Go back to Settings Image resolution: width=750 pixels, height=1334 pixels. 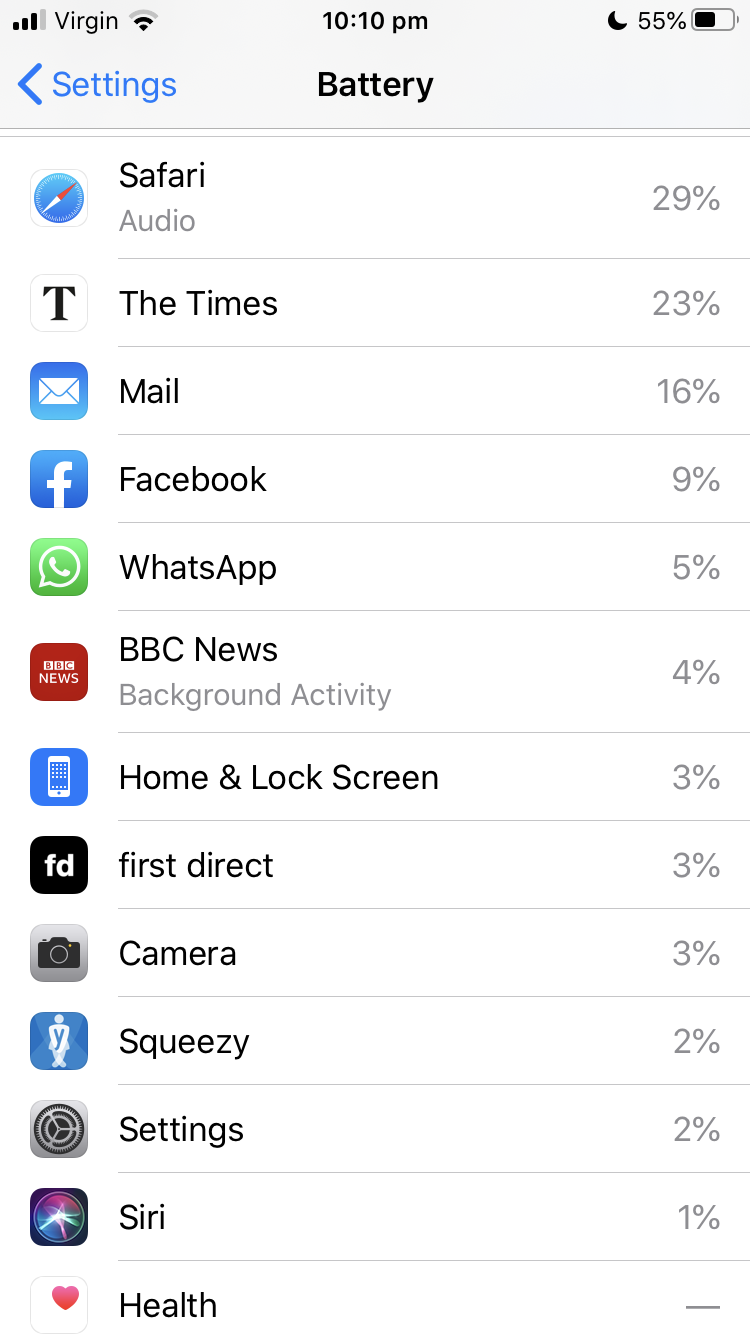click(97, 85)
